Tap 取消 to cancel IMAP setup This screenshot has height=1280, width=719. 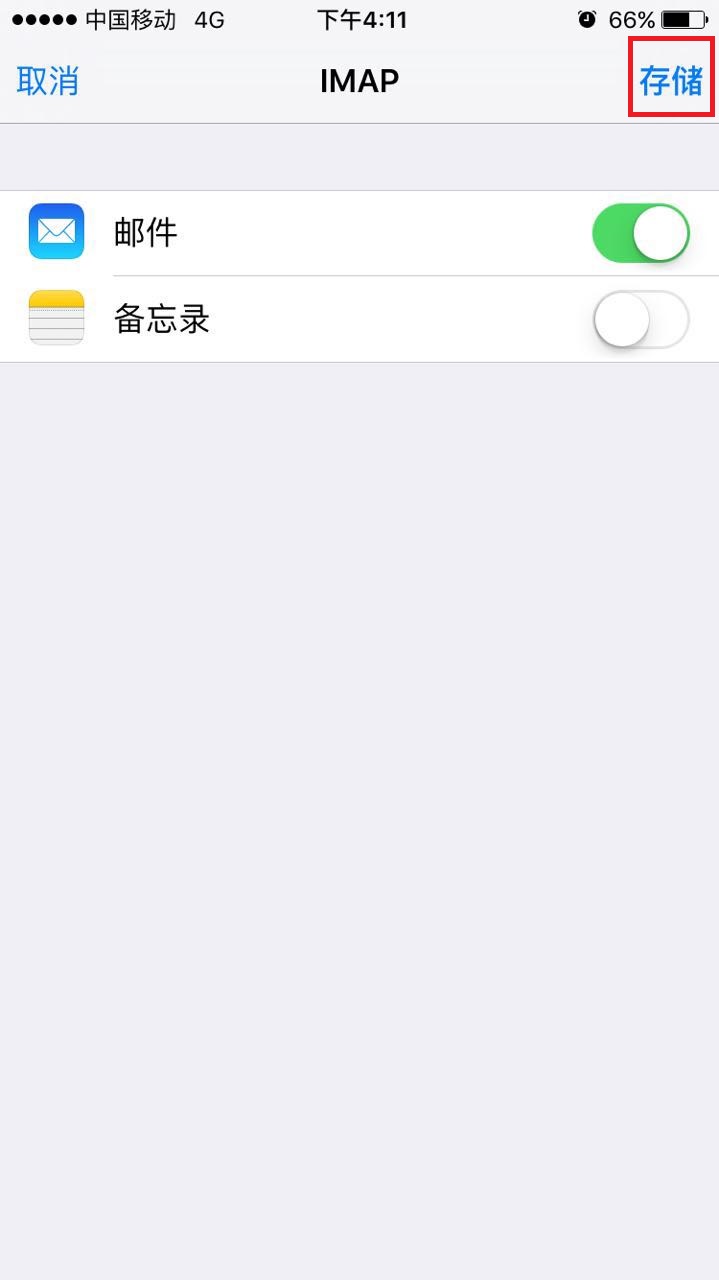pos(47,81)
